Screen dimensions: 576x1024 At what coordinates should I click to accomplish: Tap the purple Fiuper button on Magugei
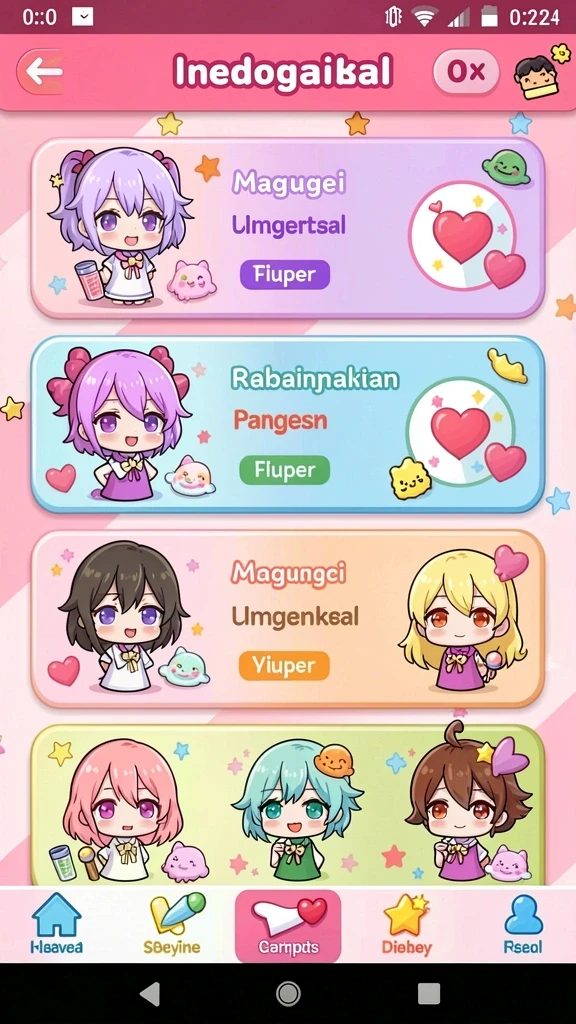tap(285, 274)
